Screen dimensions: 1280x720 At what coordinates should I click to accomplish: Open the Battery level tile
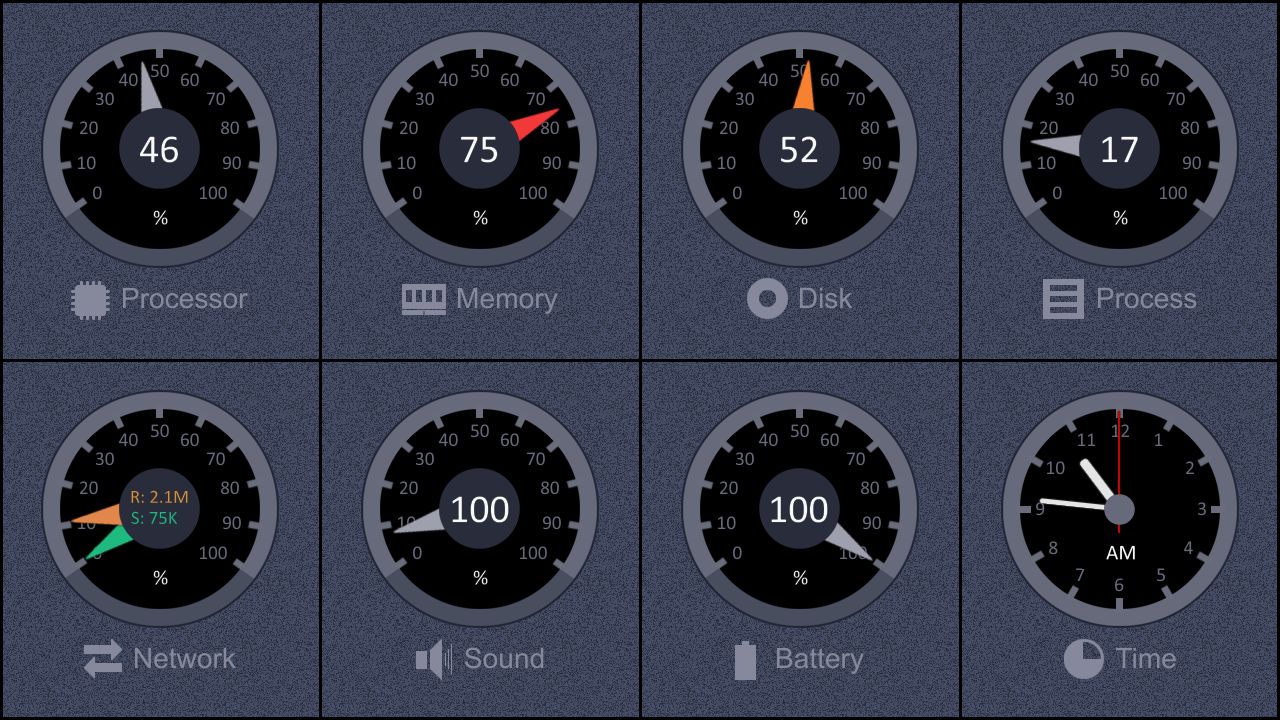pos(800,540)
